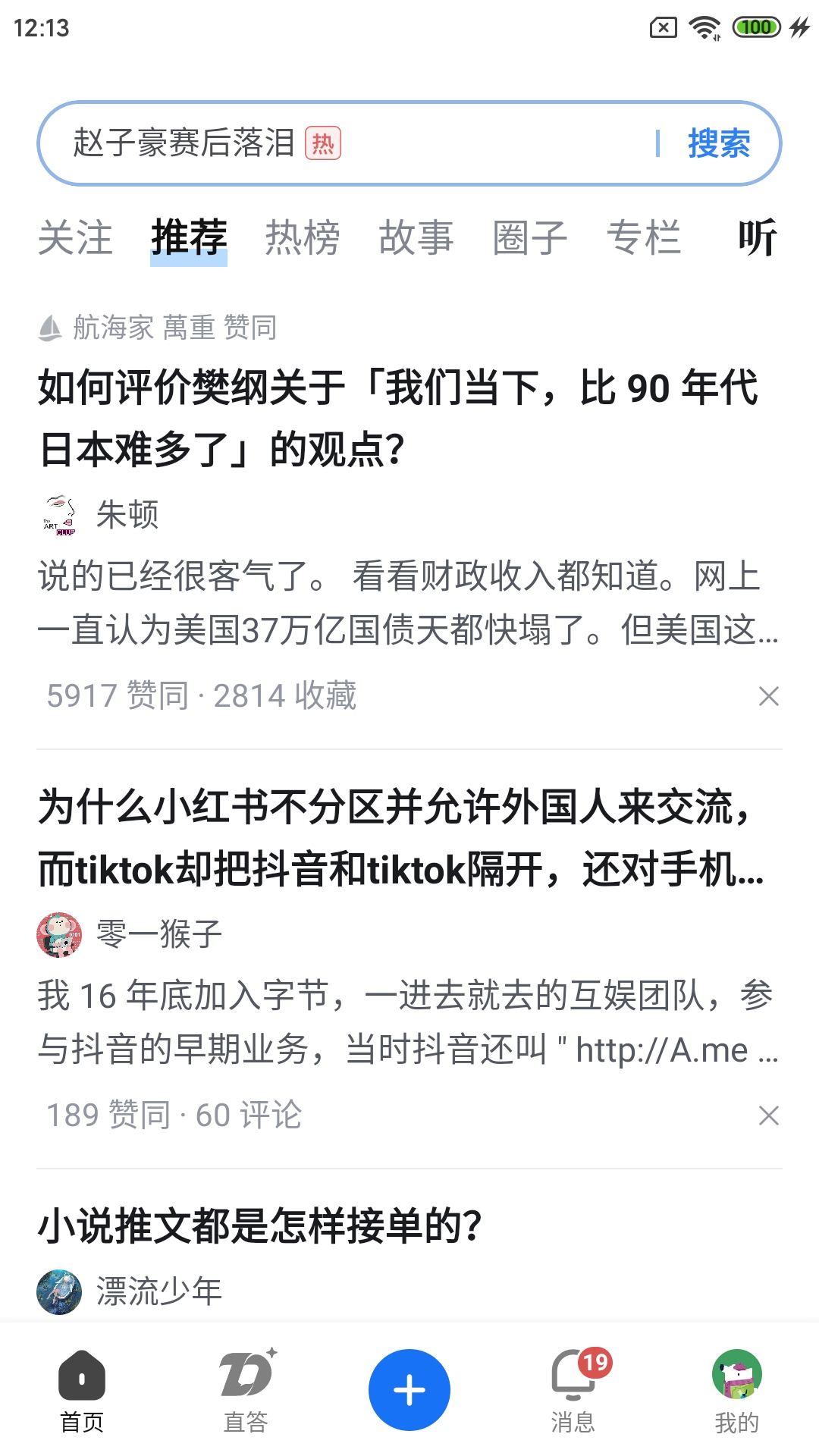The height and width of the screenshot is (1456, 819).
Task: Switch to the 热榜 tab
Action: tap(301, 237)
